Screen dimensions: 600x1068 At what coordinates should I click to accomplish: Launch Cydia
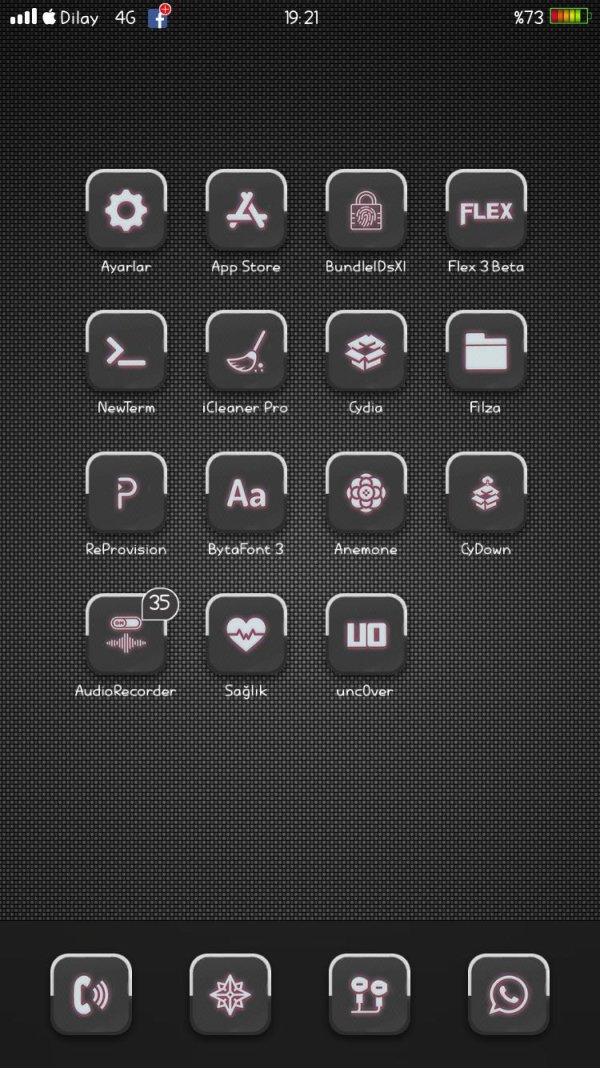pos(366,351)
